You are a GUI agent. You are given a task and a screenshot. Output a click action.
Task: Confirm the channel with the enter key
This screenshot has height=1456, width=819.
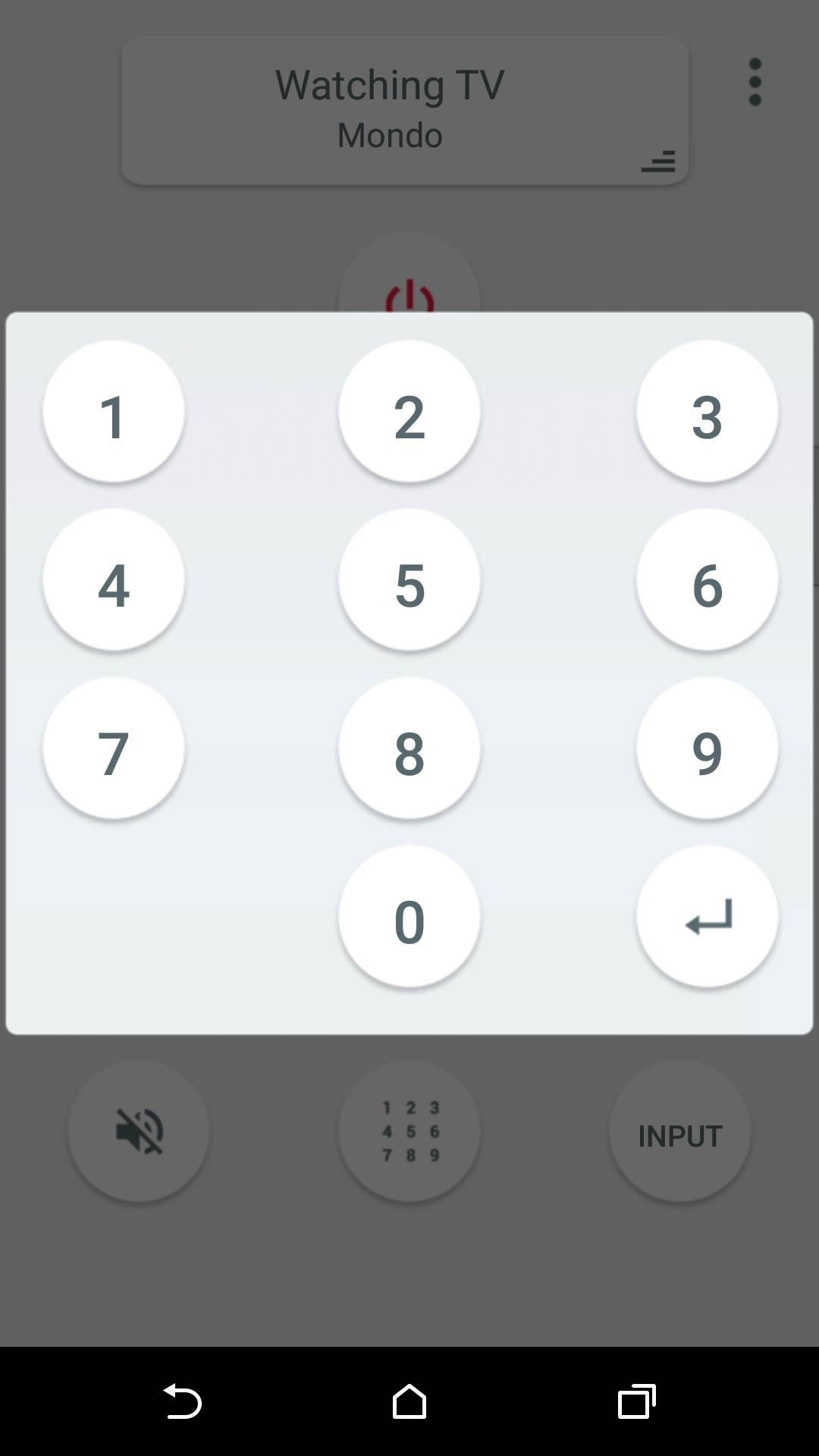tap(707, 918)
